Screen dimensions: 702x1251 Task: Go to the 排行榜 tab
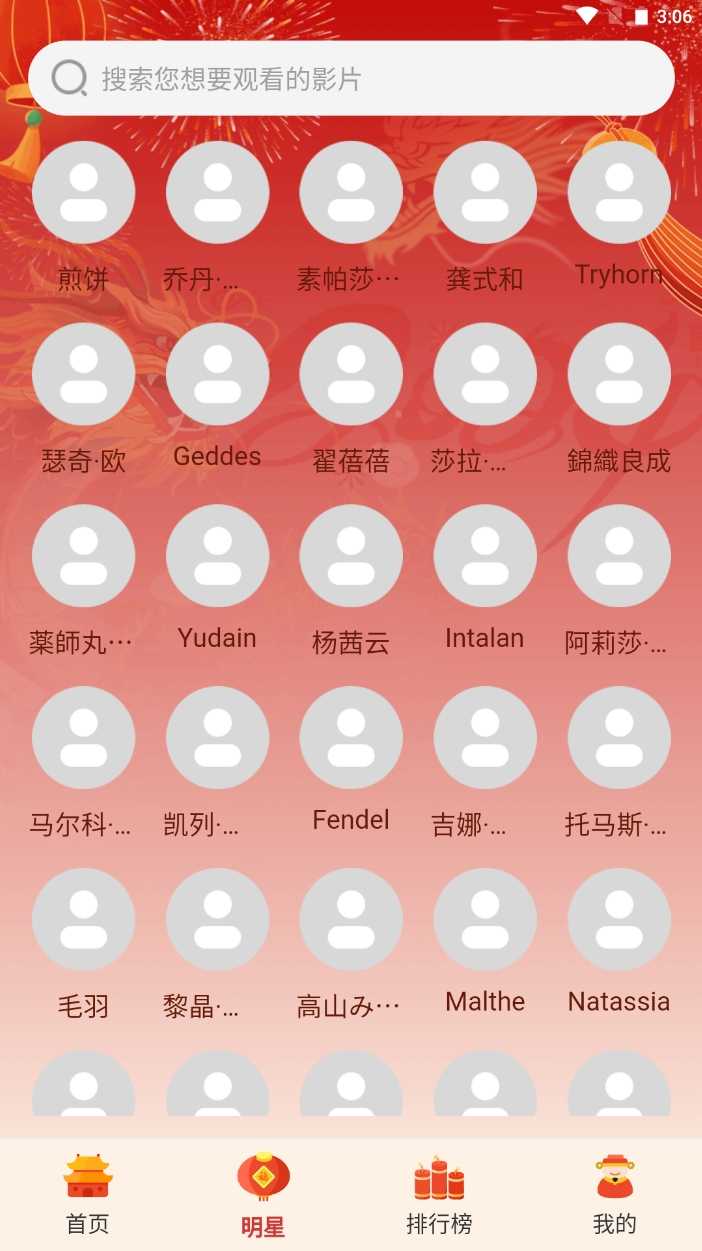[x=439, y=1194]
